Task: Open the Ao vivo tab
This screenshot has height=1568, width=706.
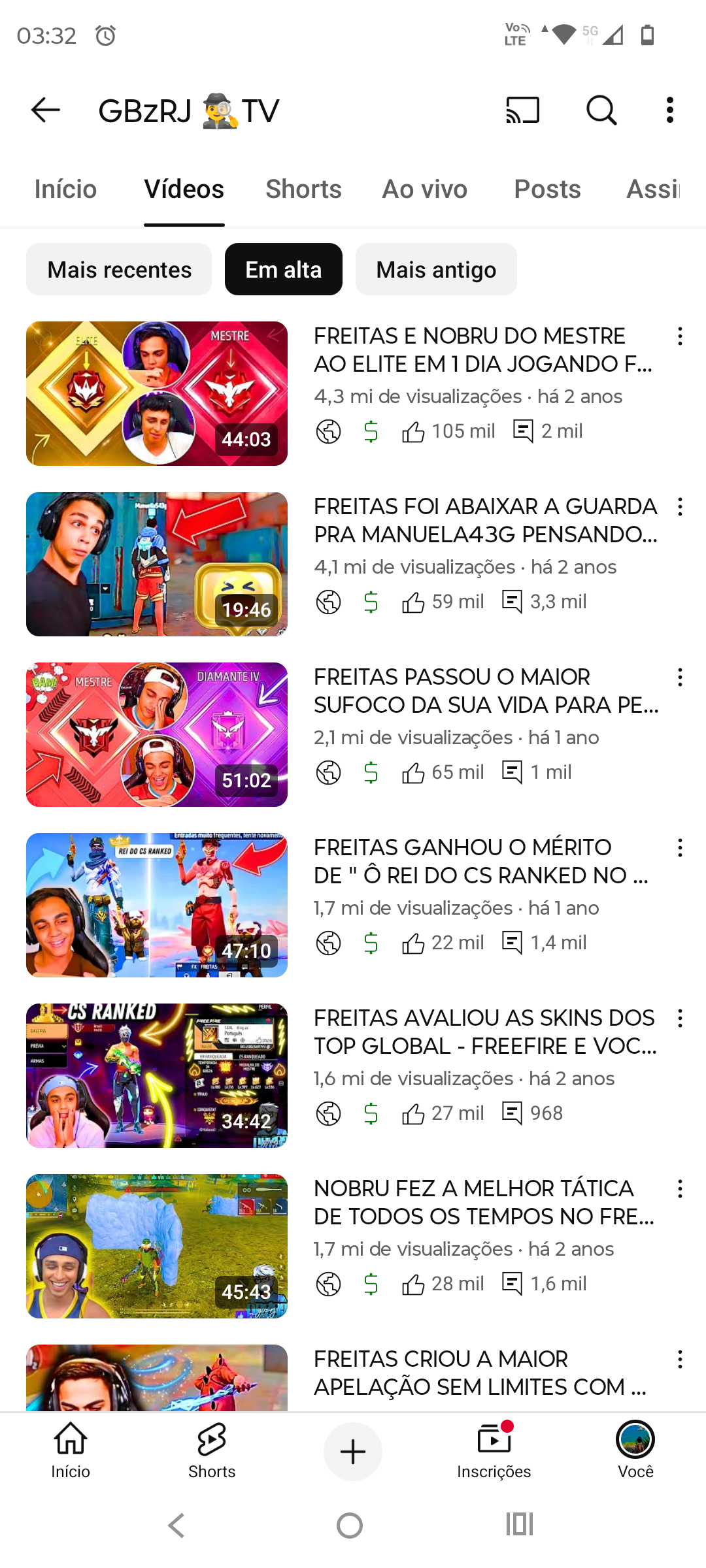Action: pyautogui.click(x=425, y=189)
